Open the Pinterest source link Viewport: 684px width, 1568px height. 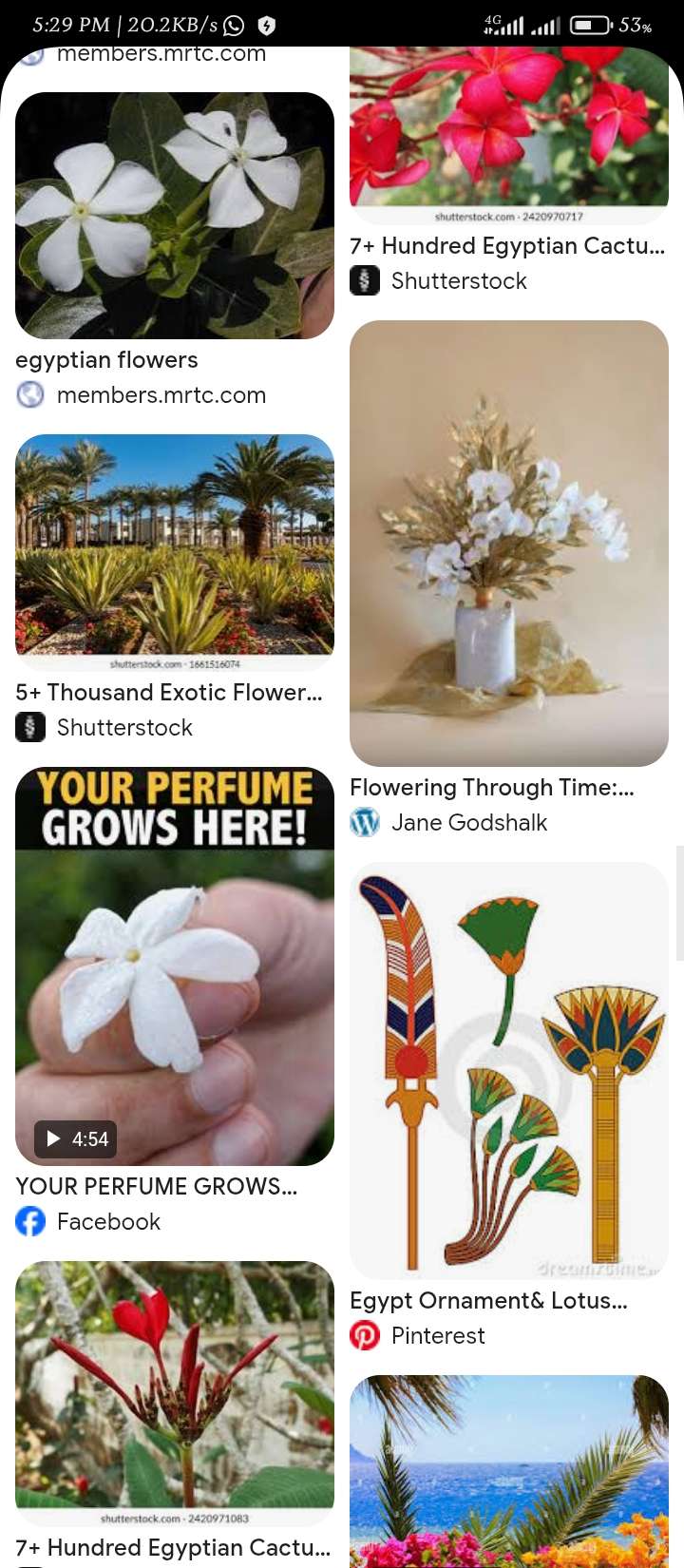437,1336
